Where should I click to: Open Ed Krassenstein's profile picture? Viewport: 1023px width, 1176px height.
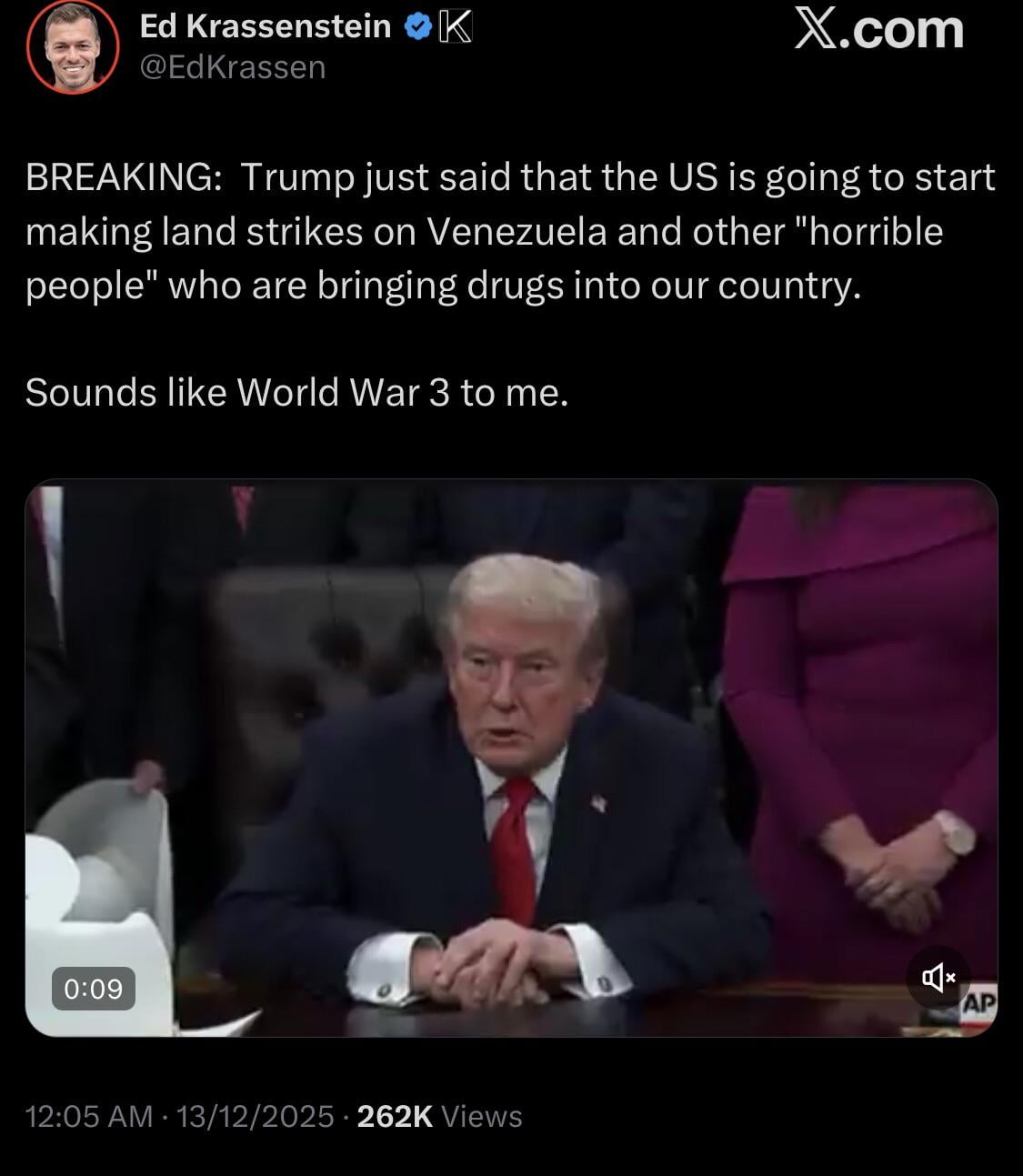click(72, 47)
